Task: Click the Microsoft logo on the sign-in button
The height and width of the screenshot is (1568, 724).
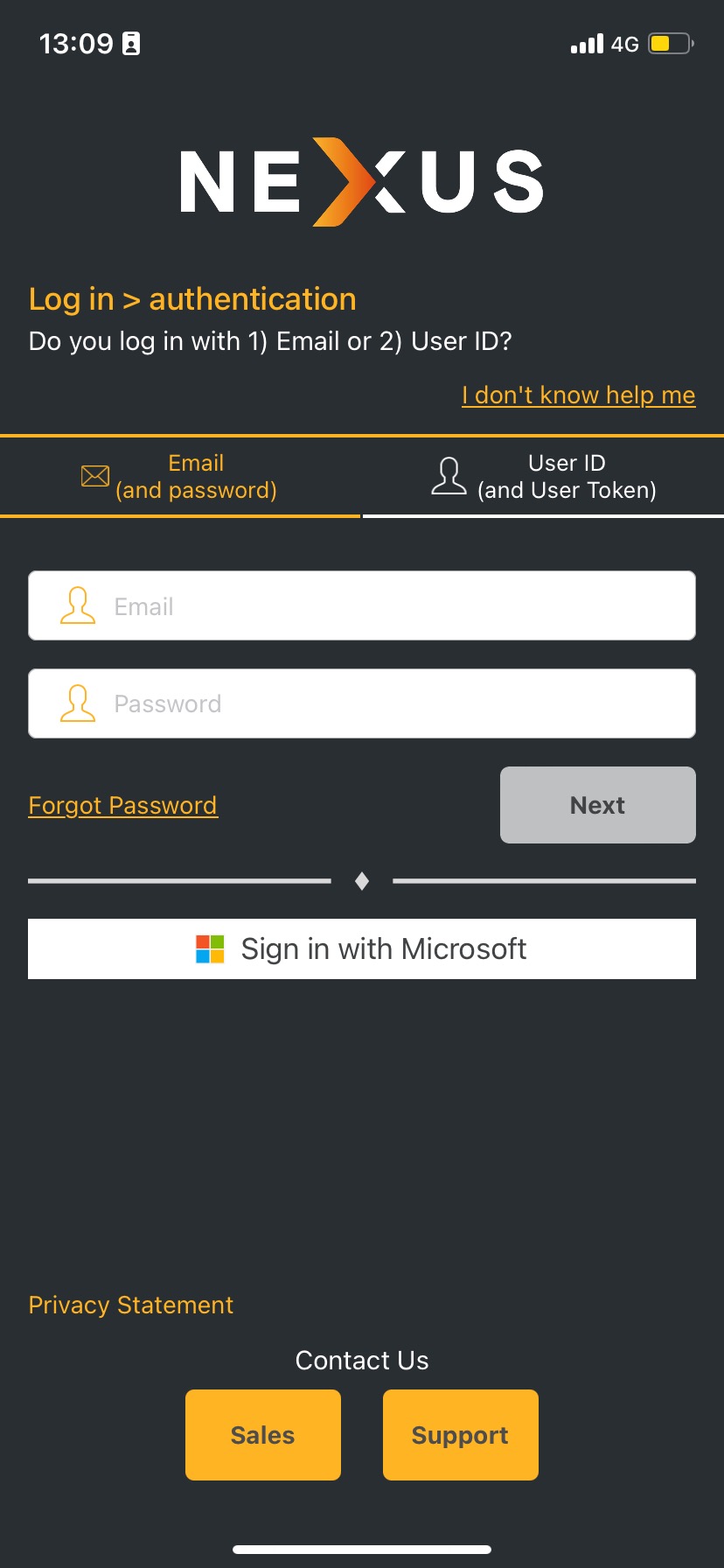Action: click(x=209, y=948)
